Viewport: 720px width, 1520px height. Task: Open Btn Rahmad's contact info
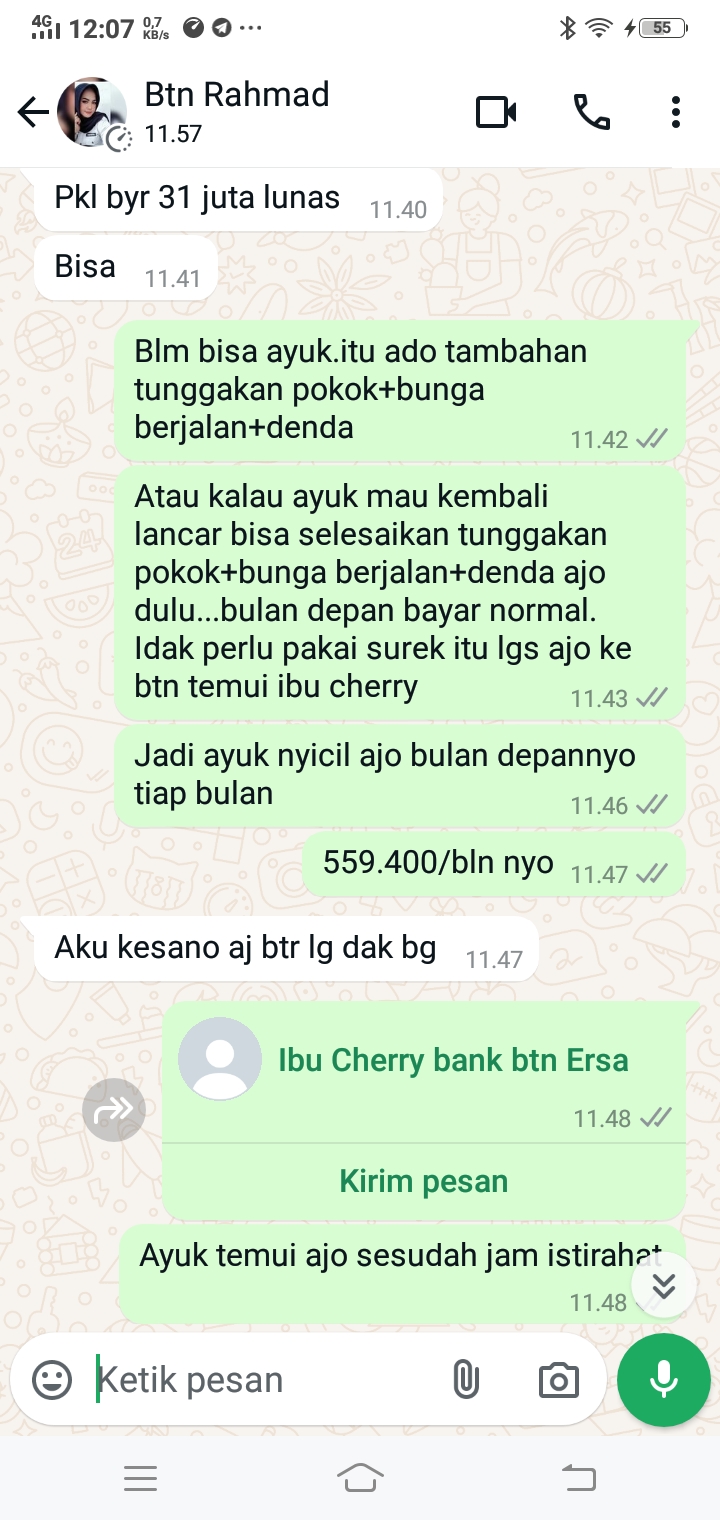(x=237, y=111)
